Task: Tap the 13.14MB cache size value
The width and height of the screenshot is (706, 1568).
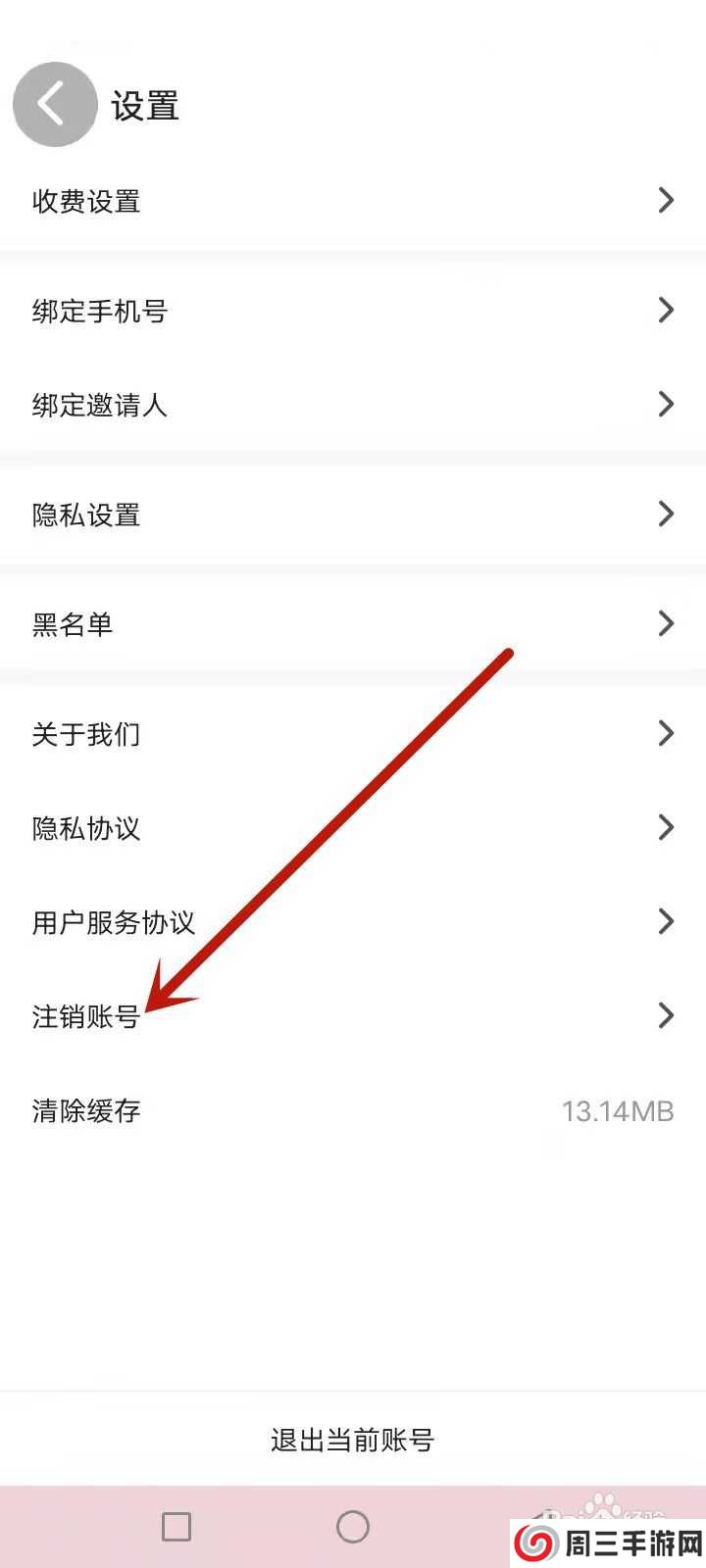Action: click(x=618, y=1110)
